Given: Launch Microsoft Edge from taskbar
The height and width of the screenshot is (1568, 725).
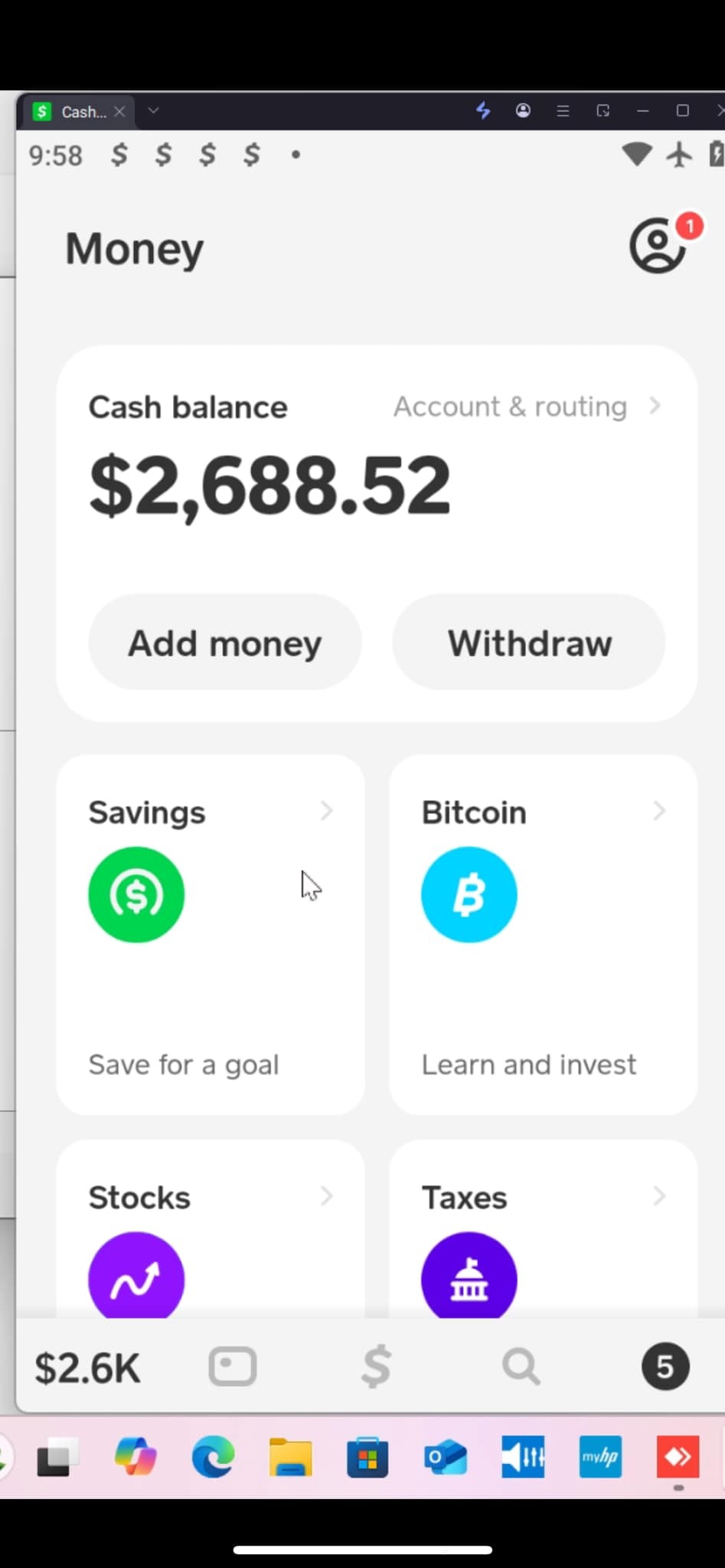Looking at the screenshot, I should click(x=213, y=1456).
